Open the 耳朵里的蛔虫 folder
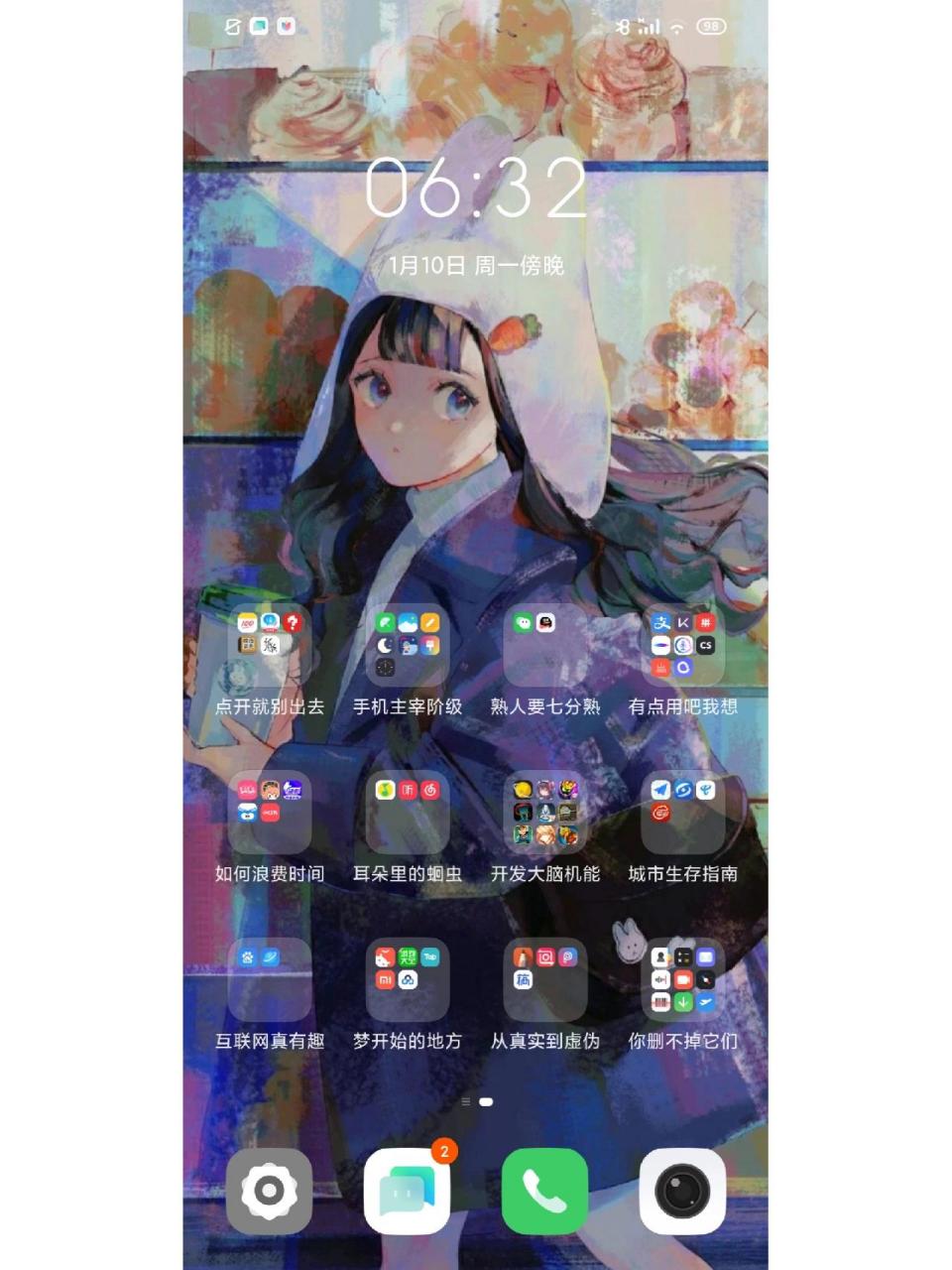 click(x=408, y=812)
